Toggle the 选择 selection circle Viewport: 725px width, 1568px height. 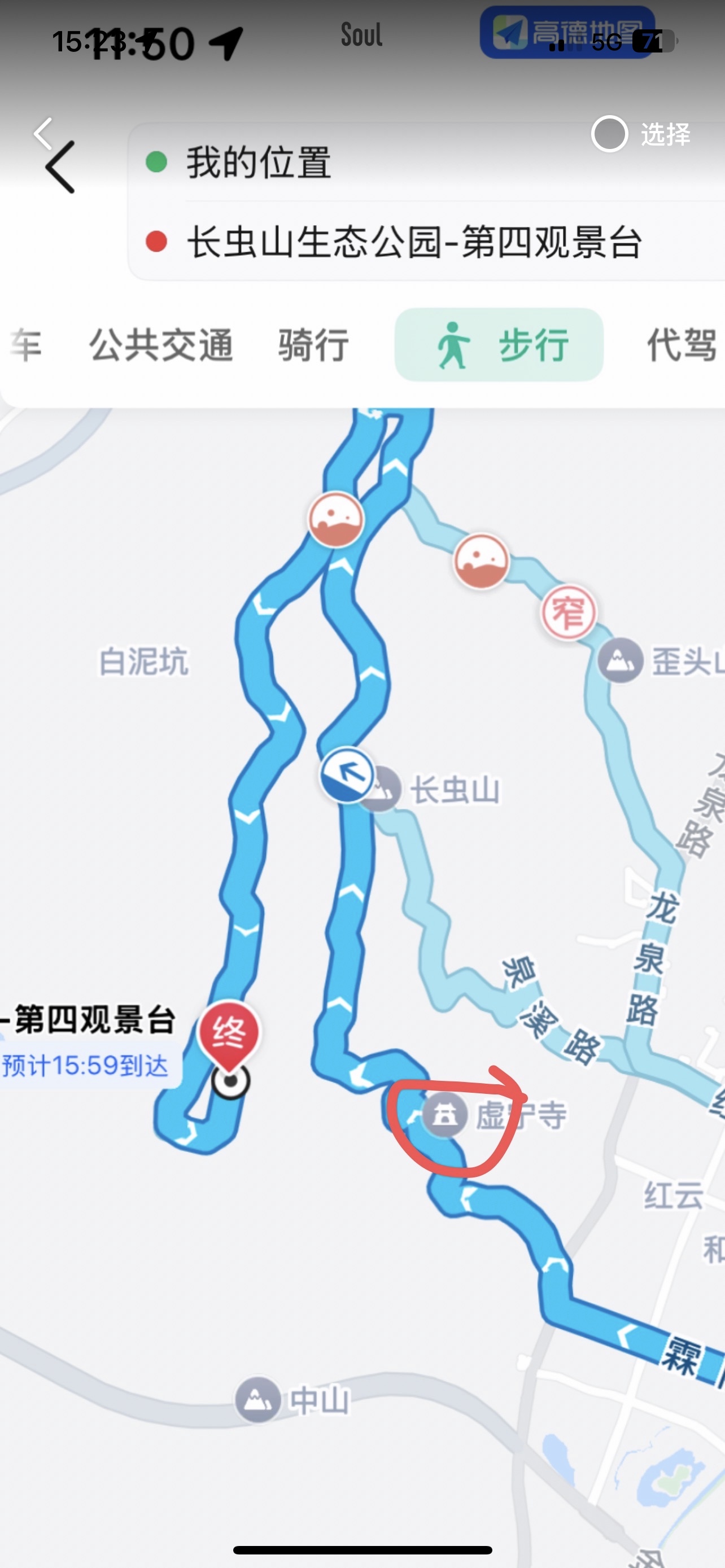click(609, 133)
